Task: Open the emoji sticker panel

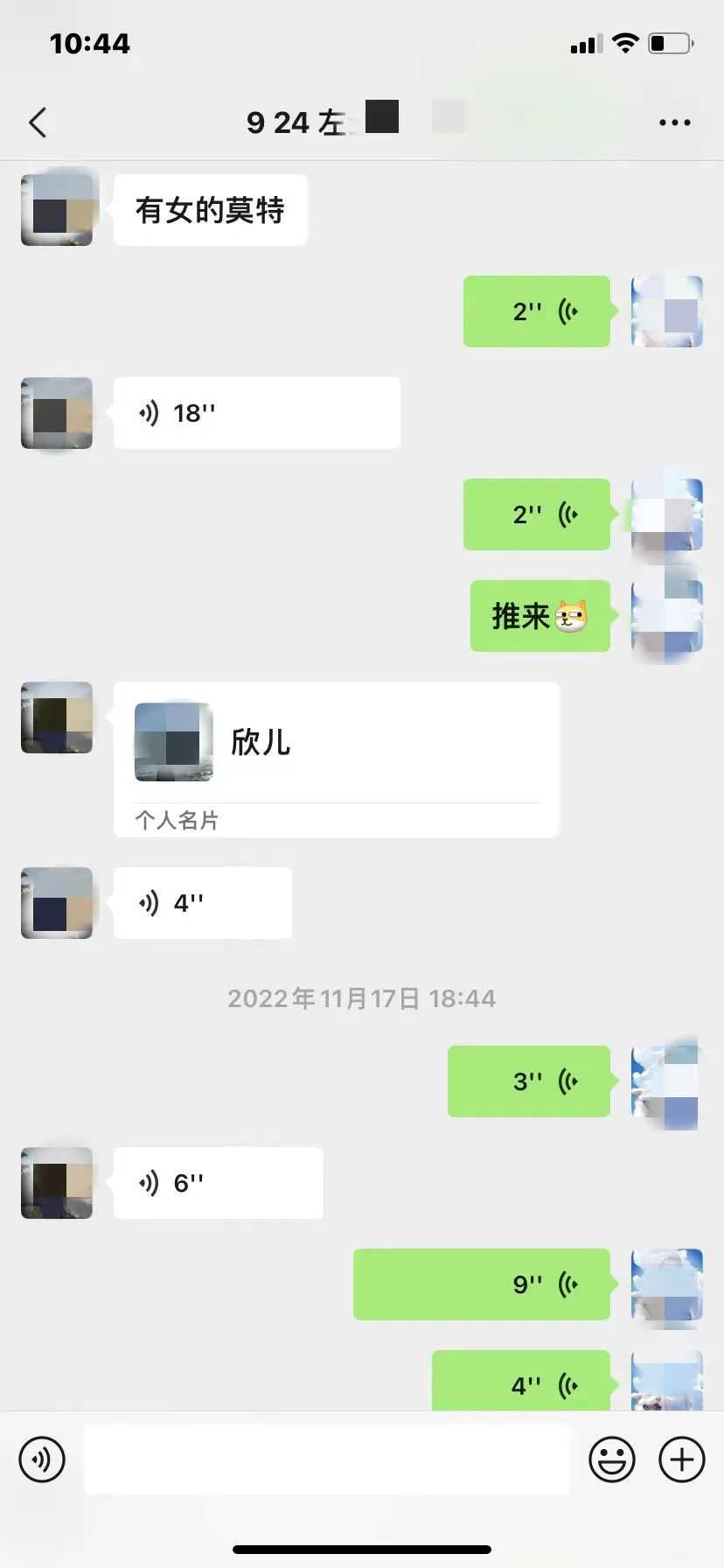Action: 611,1459
